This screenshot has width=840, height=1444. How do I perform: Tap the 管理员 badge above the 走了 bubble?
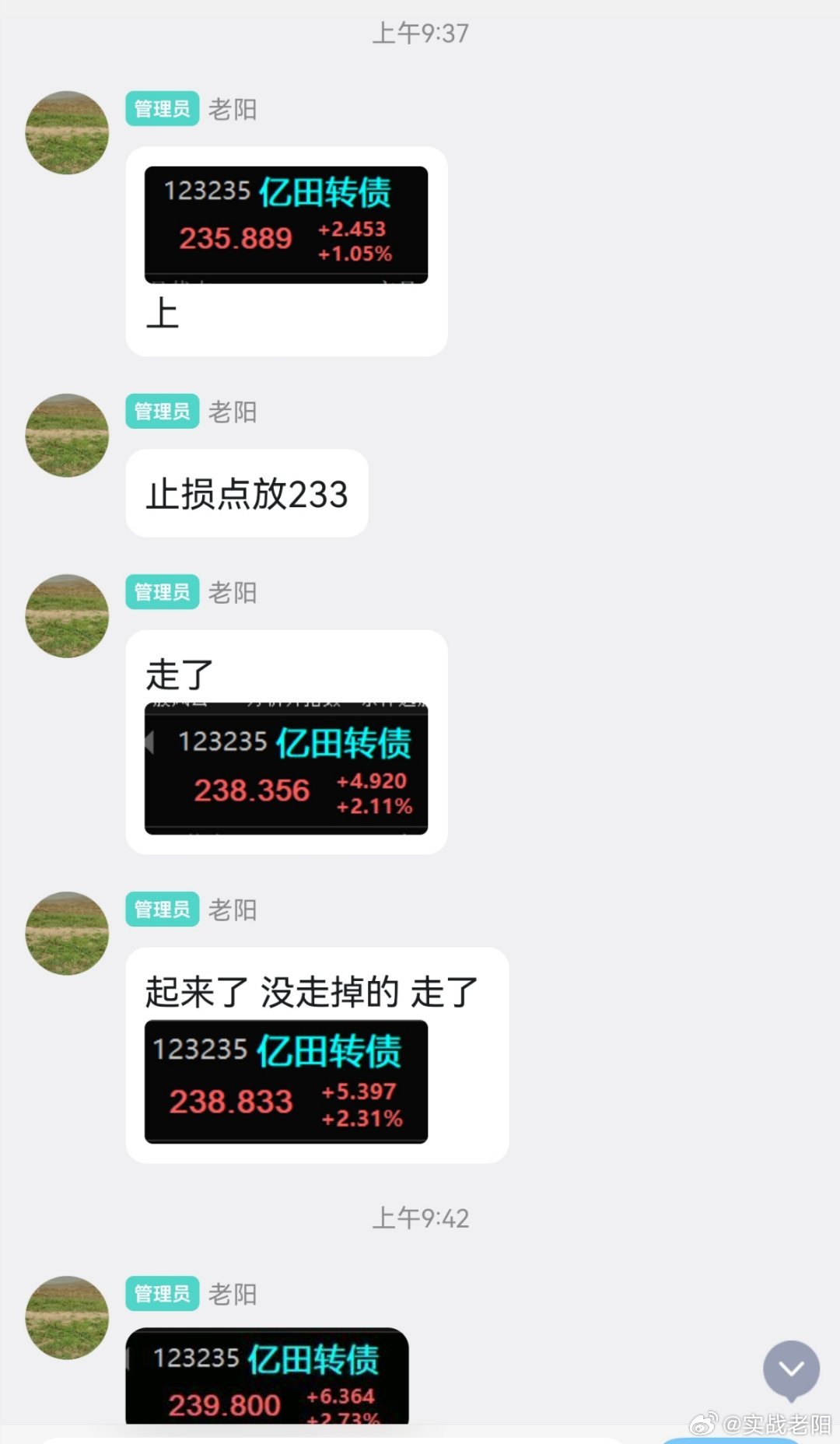pos(161,592)
